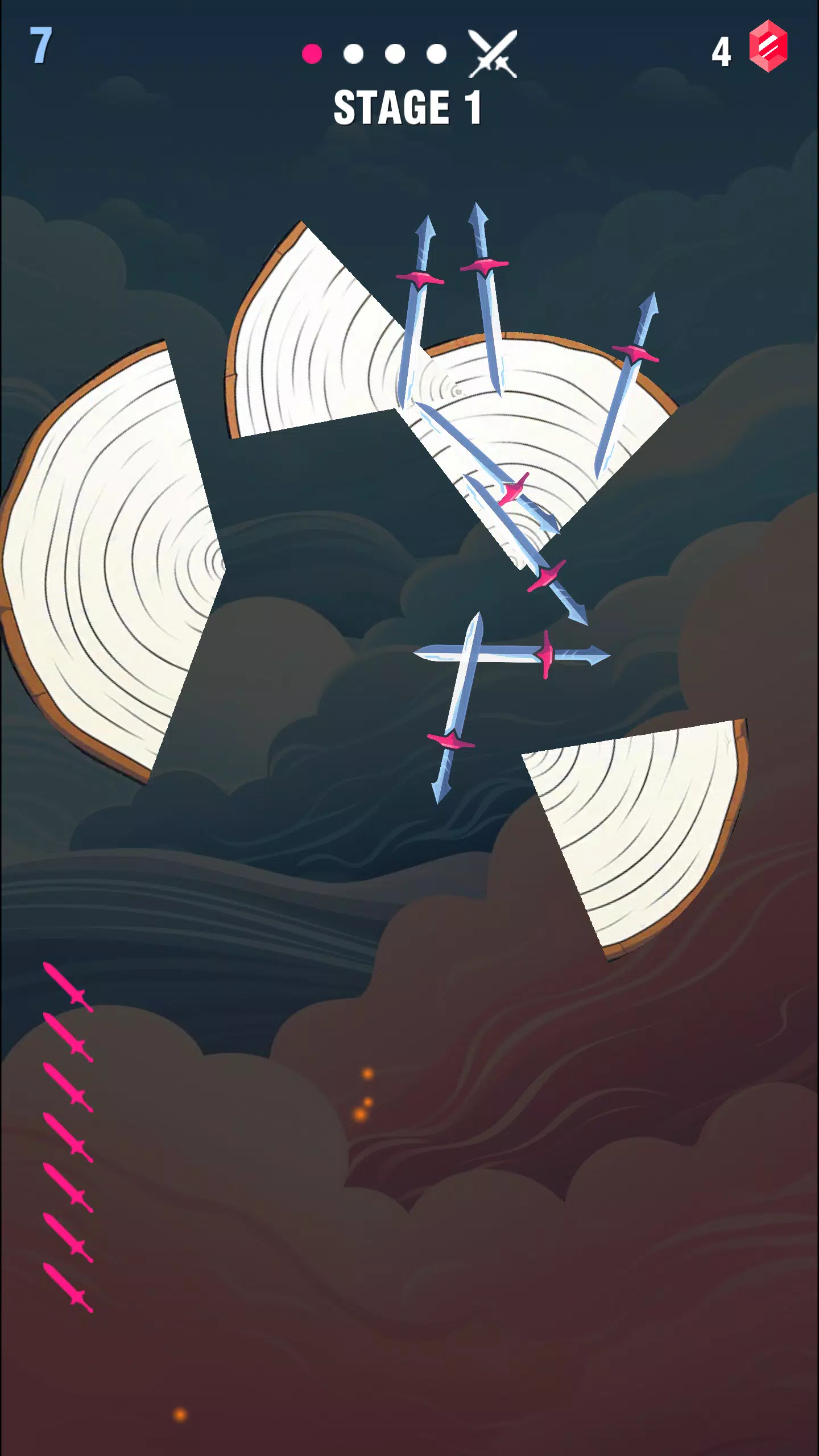The image size is (819, 1456).
Task: Tap the game area to throw a sword
Action: (409, 1081)
